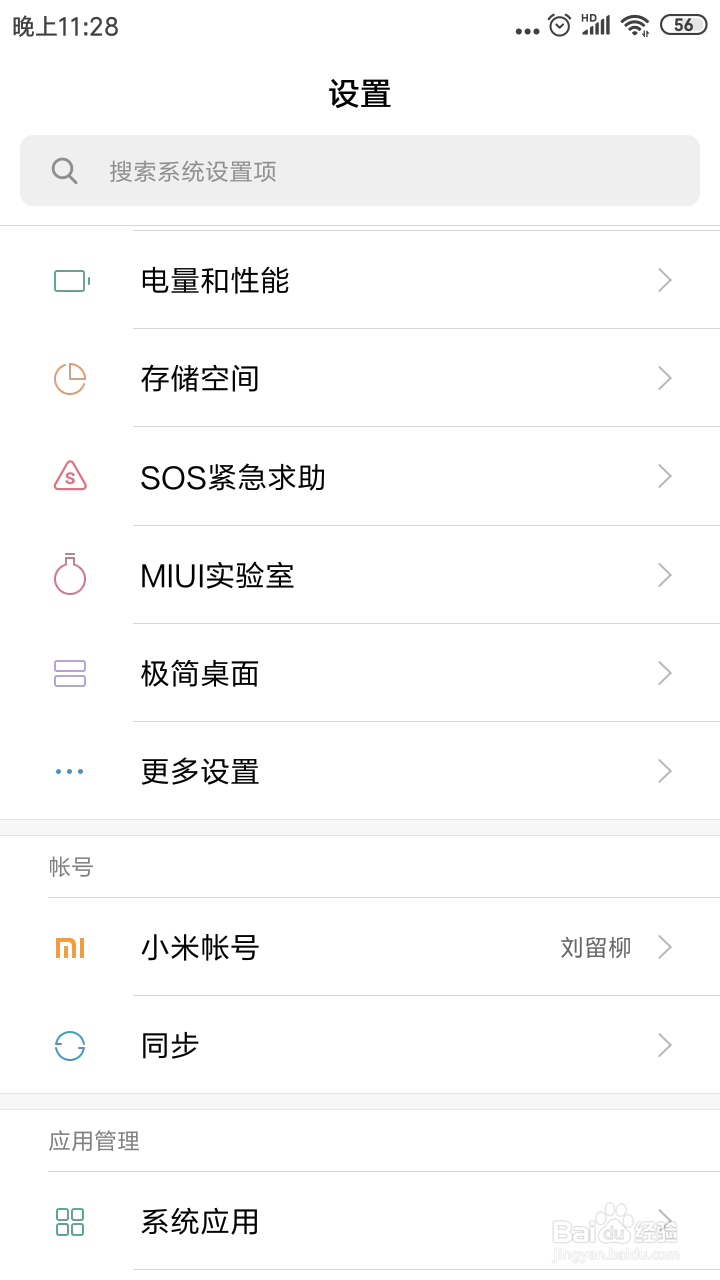This screenshot has height=1280, width=720.
Task: Open 系统应用 settings
Action: click(x=360, y=1221)
